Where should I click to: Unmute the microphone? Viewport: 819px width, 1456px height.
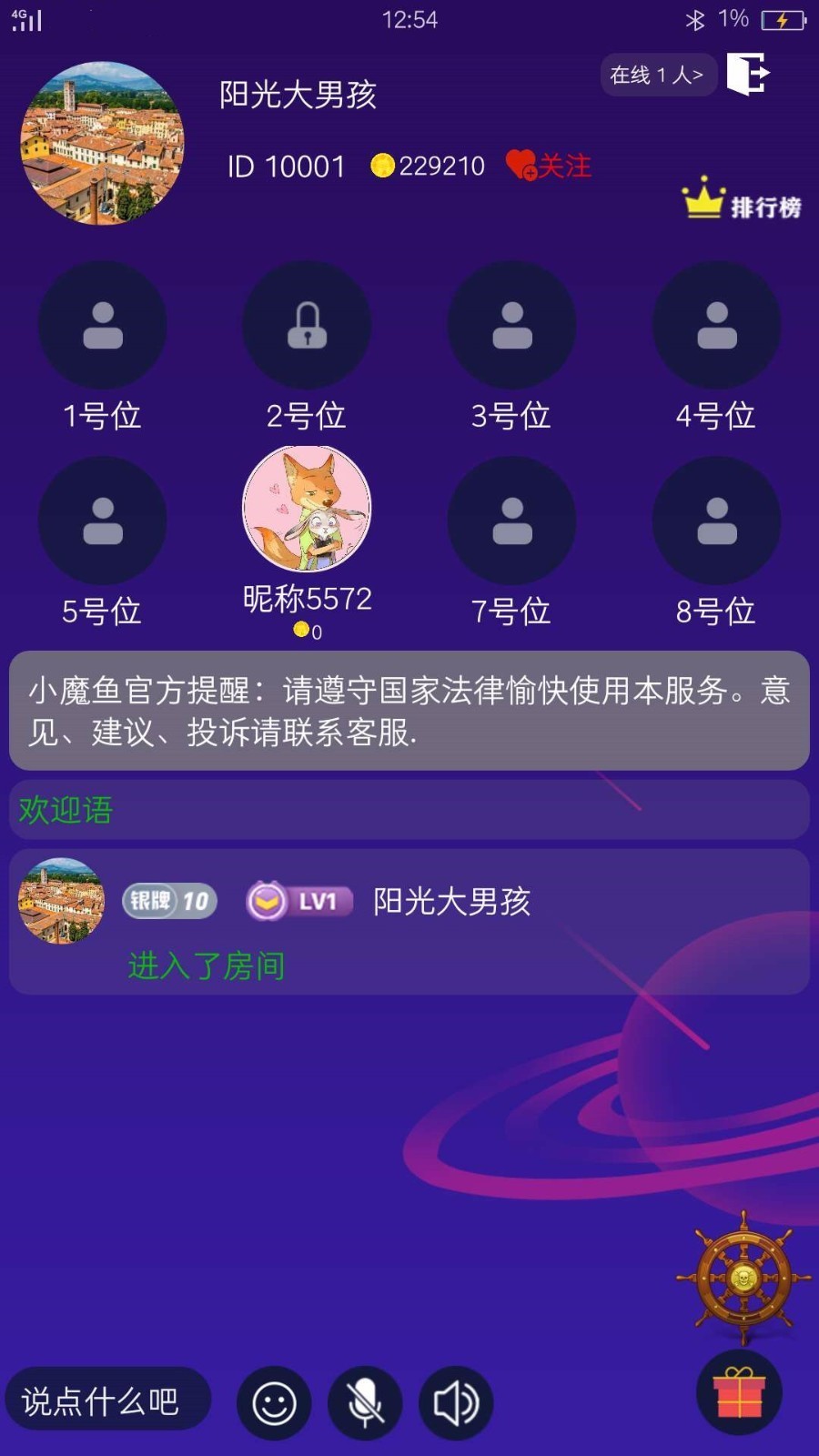point(364,1402)
